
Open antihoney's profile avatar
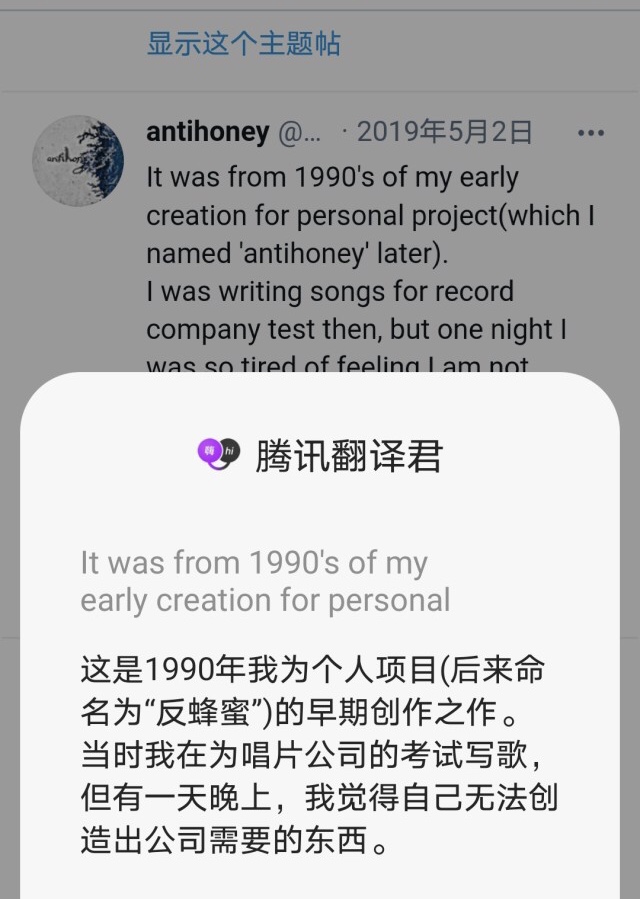tap(78, 160)
